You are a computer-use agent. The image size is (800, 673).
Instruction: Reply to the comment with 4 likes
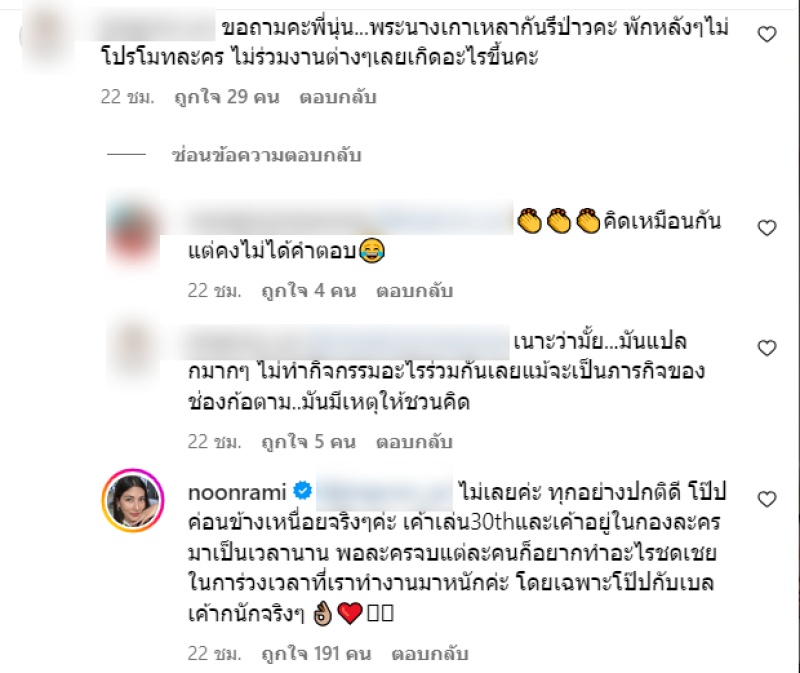[414, 291]
